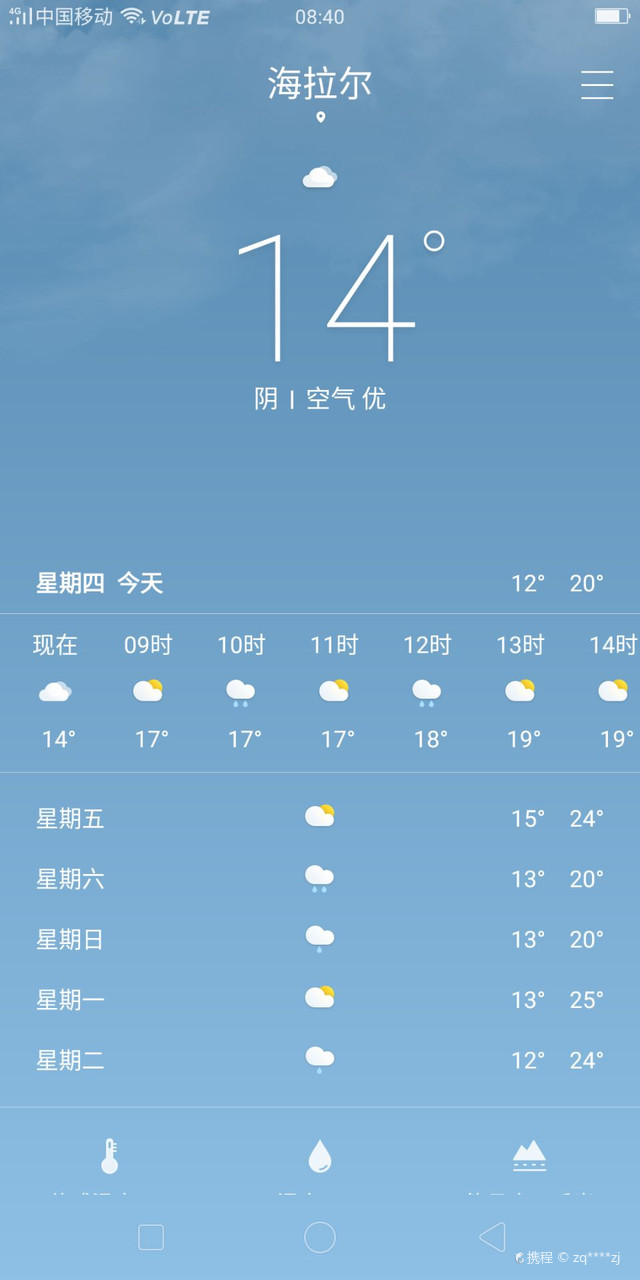Open the hamburger menu for city list
This screenshot has width=640, height=1280.
pos(597,85)
